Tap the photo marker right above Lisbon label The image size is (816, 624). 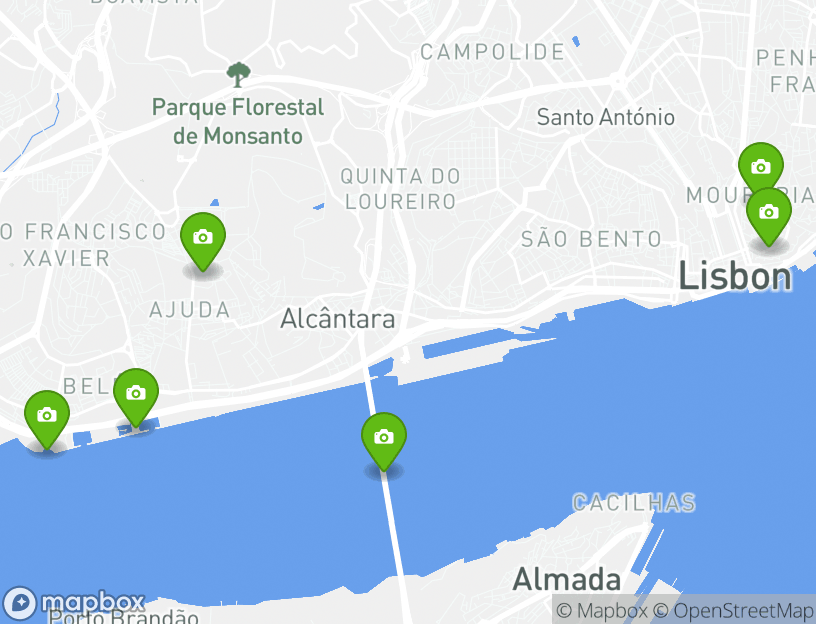768,213
